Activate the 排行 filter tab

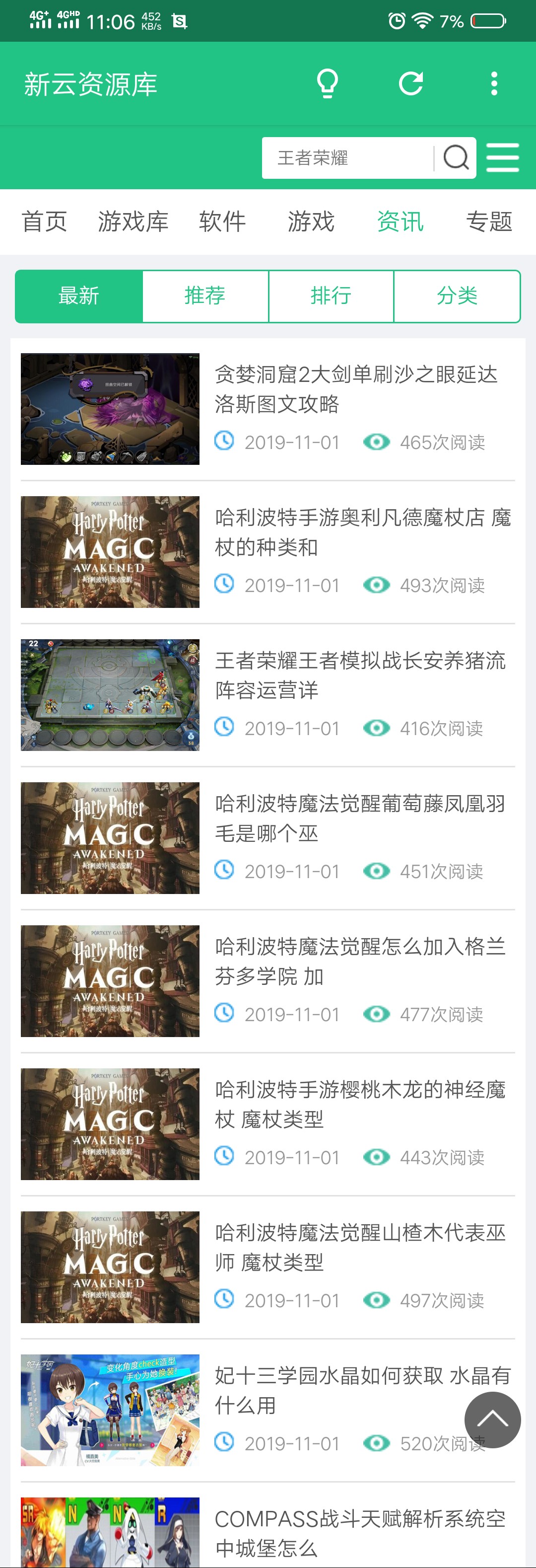coord(331,296)
